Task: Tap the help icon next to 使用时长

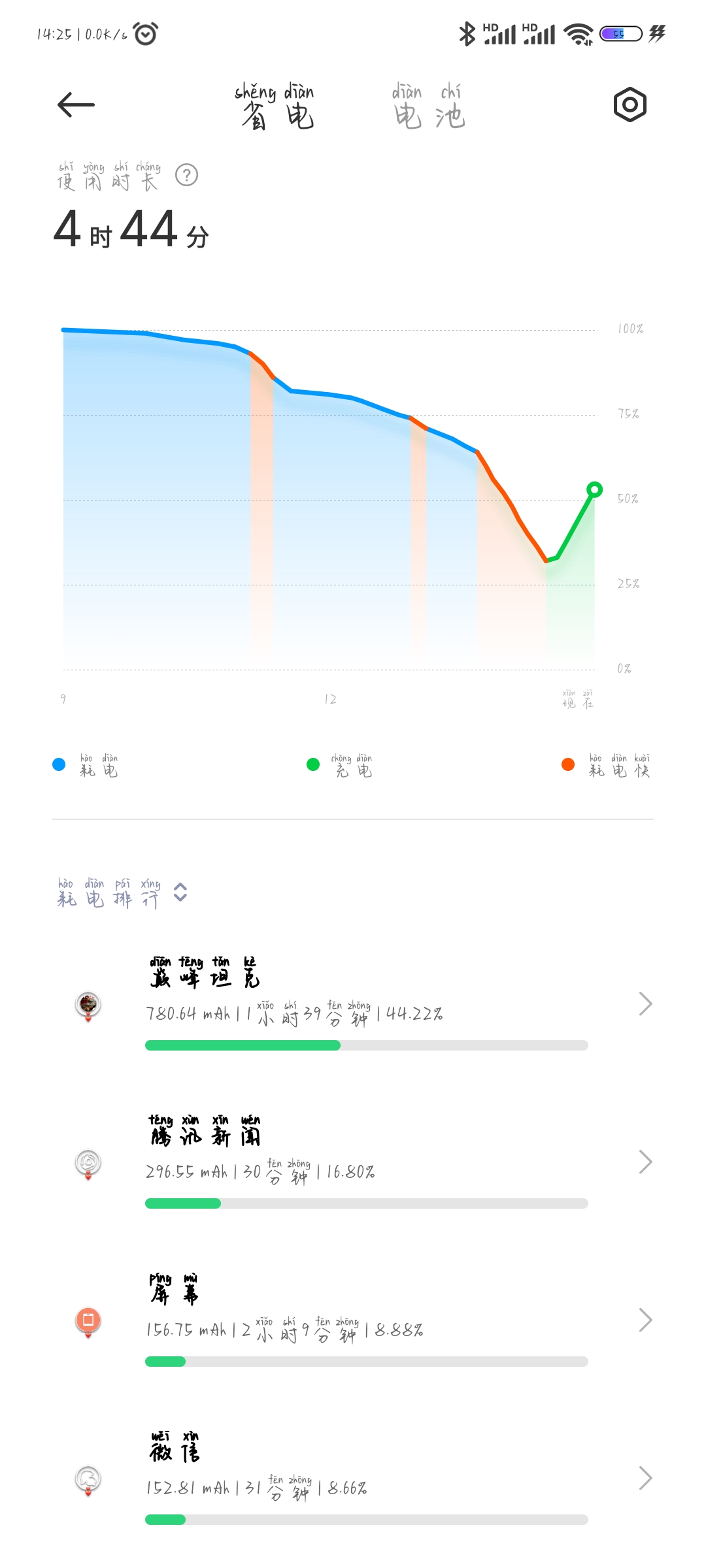Action: 187,175
